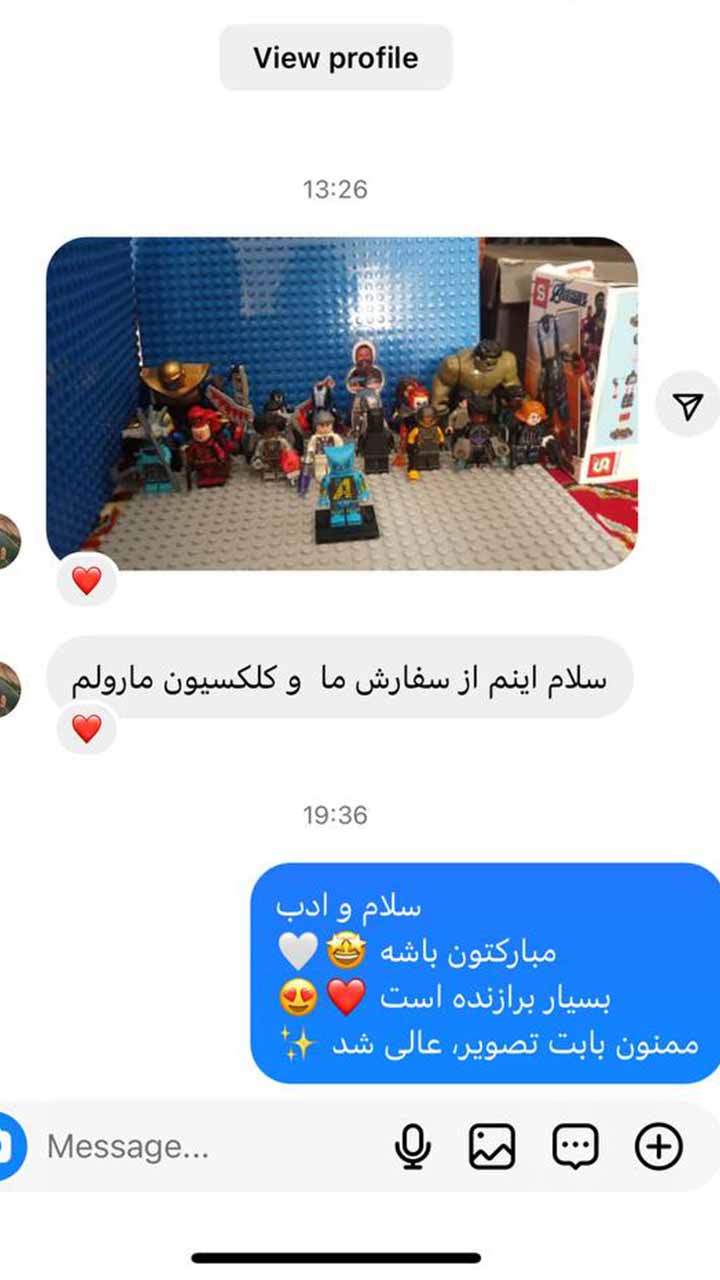Open the LEGO figures photo message
Image resolution: width=720 pixels, height=1280 pixels.
(x=341, y=402)
